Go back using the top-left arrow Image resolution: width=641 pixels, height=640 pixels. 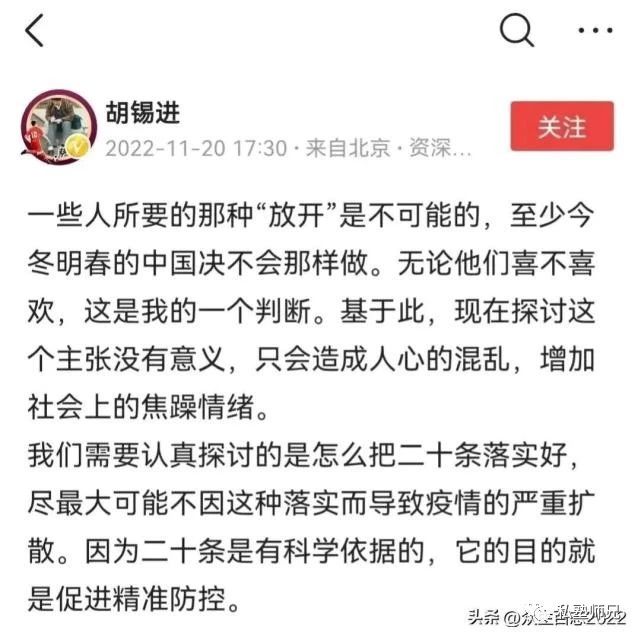pos(35,31)
